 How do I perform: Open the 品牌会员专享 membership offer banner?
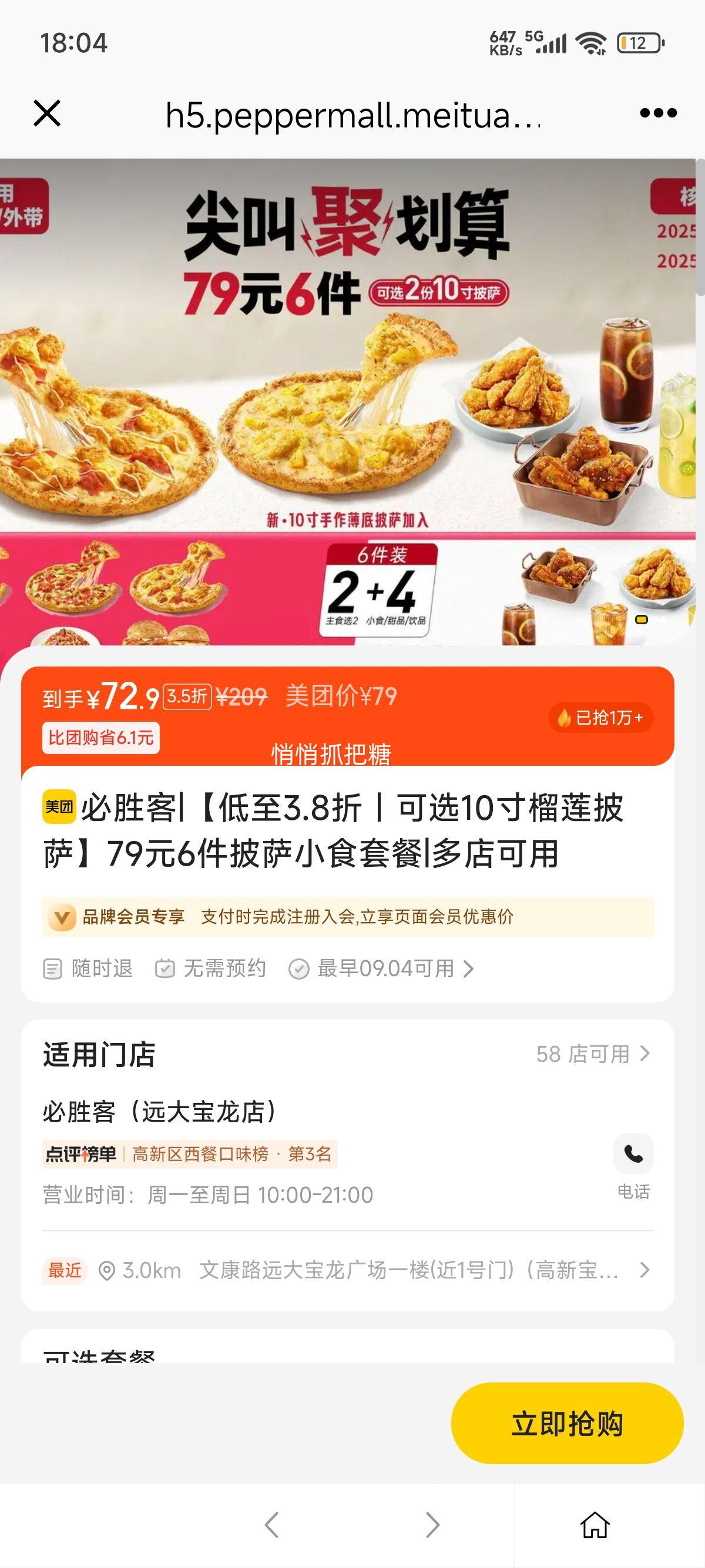click(348, 917)
